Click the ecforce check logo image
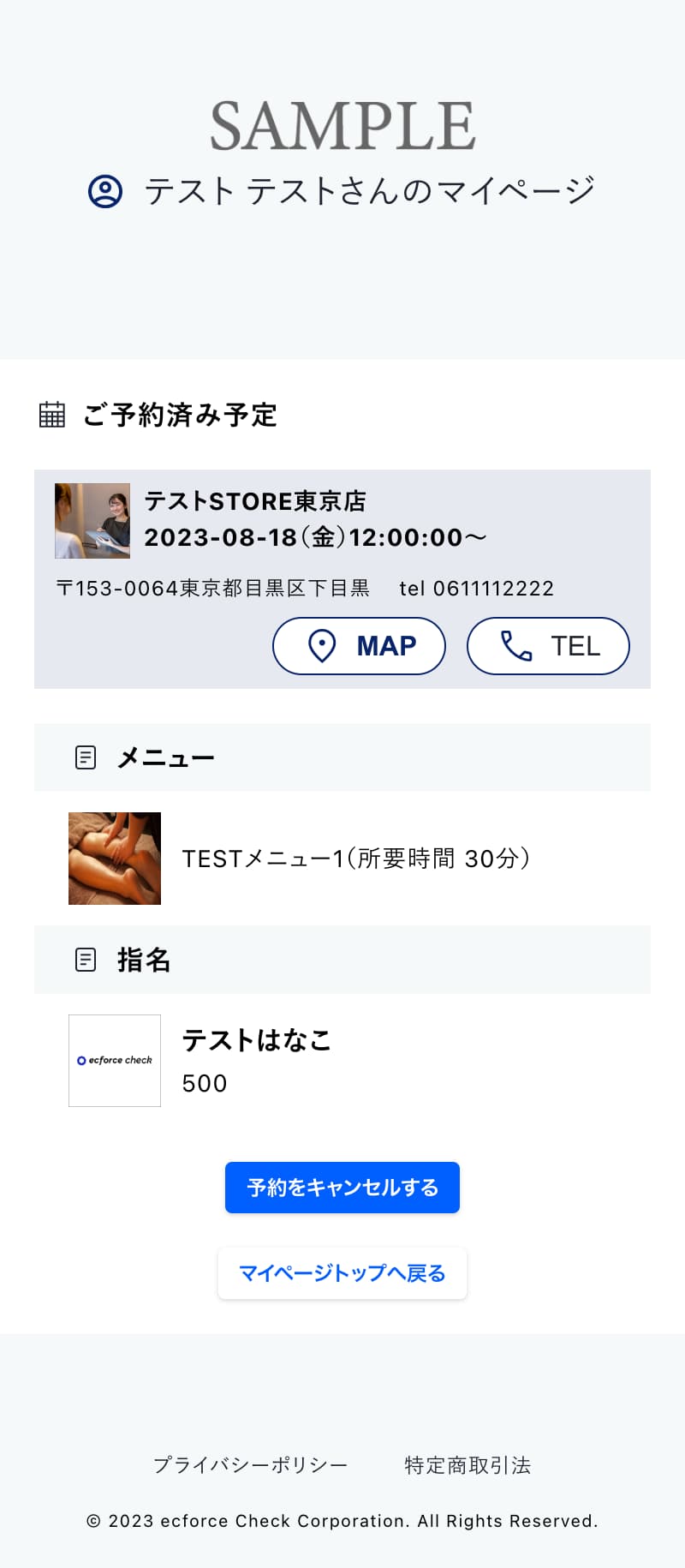This screenshot has width=685, height=1568. 114,1061
